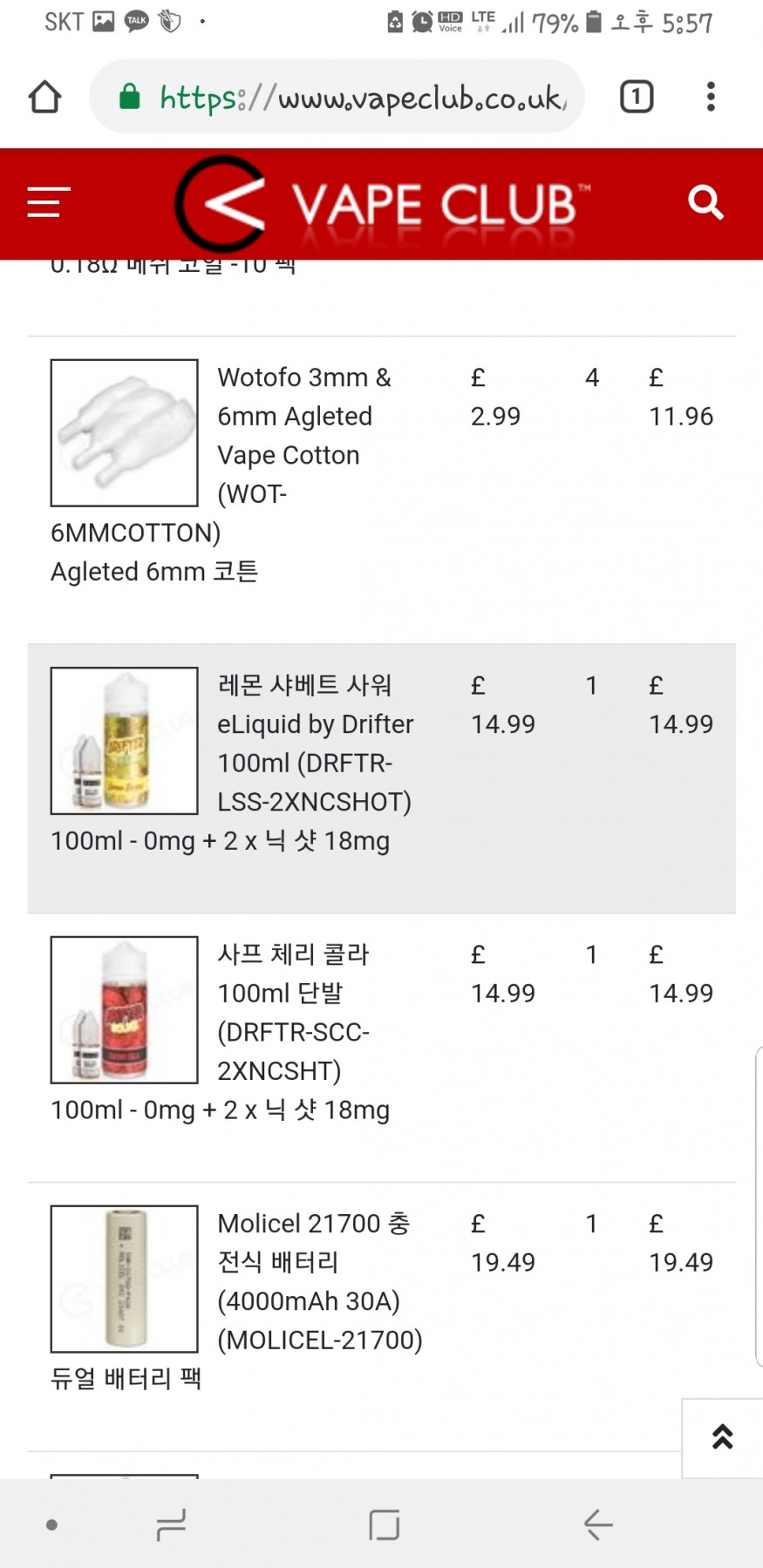The width and height of the screenshot is (763, 1568).
Task: Open the Molicel 21700 battery image
Action: (125, 1279)
